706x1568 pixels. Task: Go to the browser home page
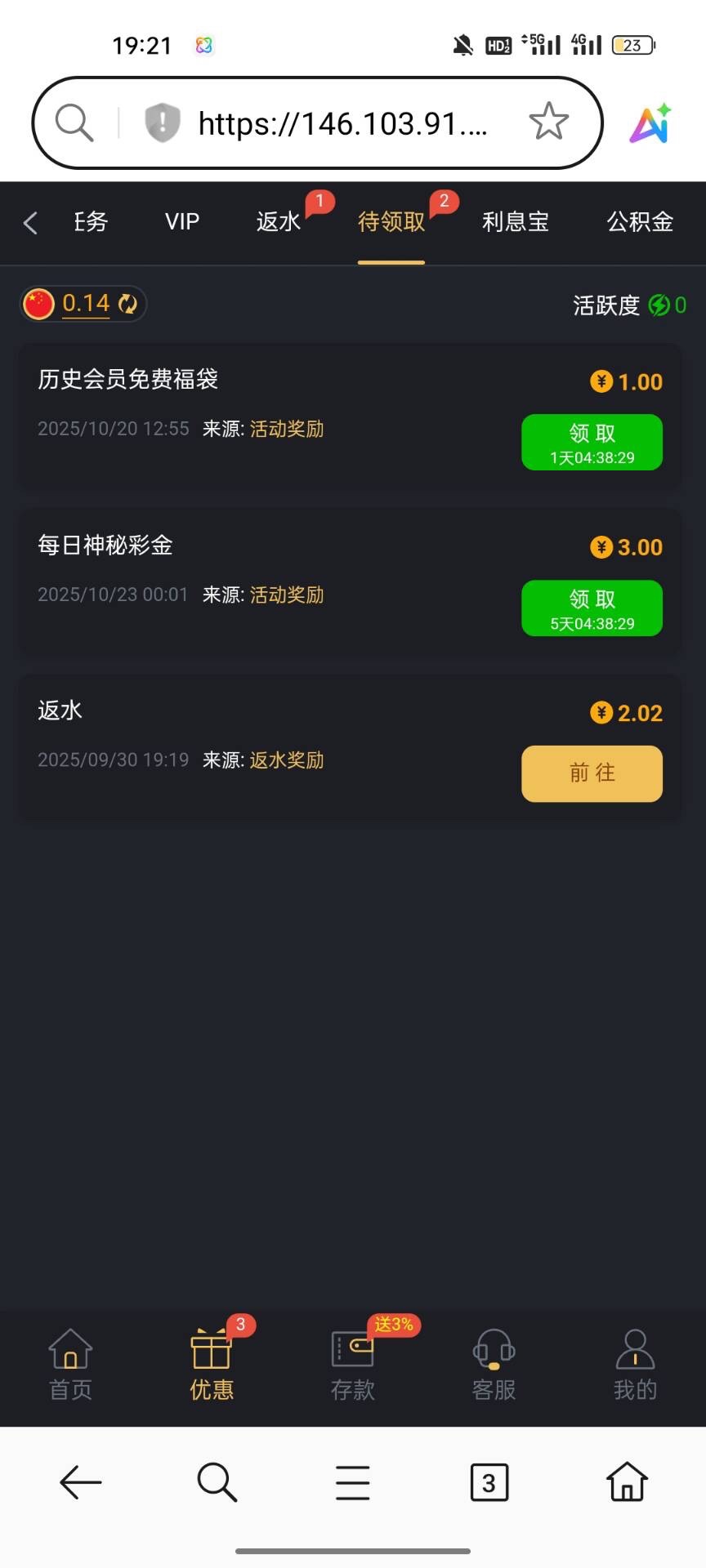tap(627, 1482)
